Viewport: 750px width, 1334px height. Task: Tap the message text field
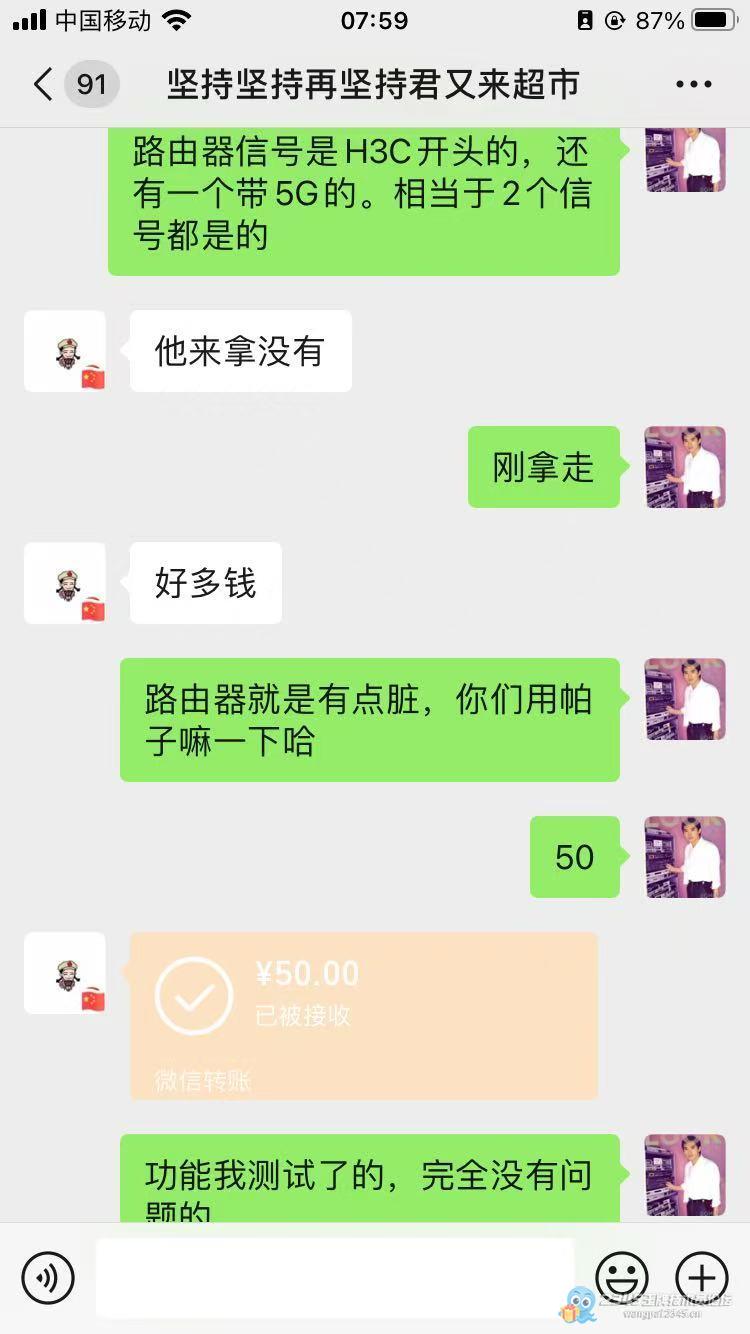pyautogui.click(x=335, y=1277)
